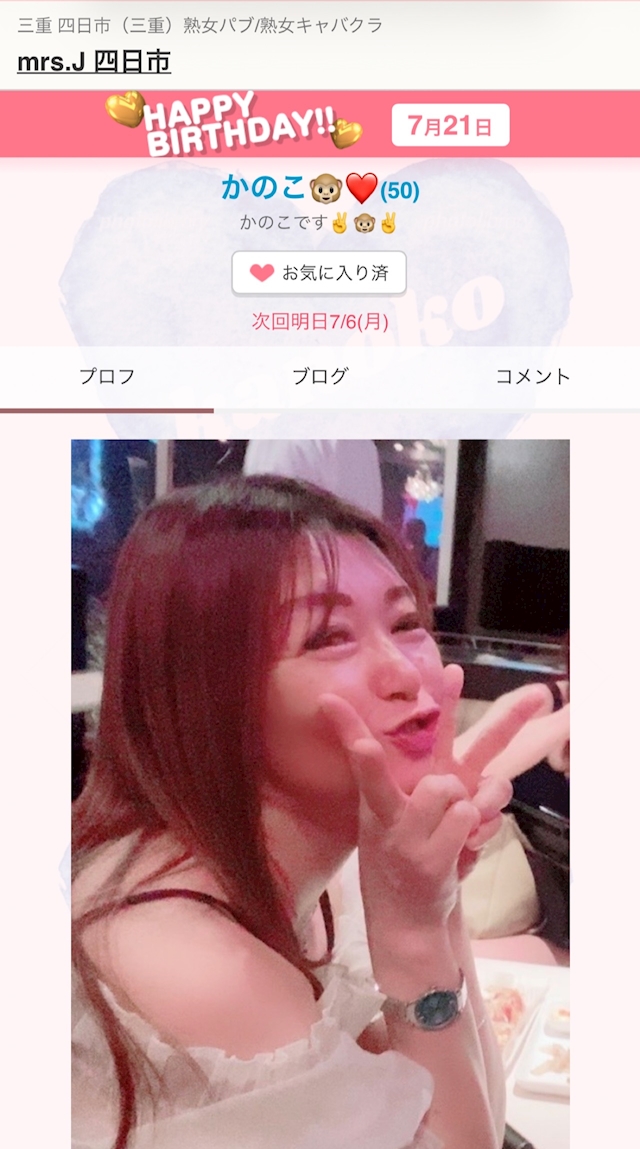640x1149 pixels.
Task: Switch to the ブログ tab
Action: 320,377
